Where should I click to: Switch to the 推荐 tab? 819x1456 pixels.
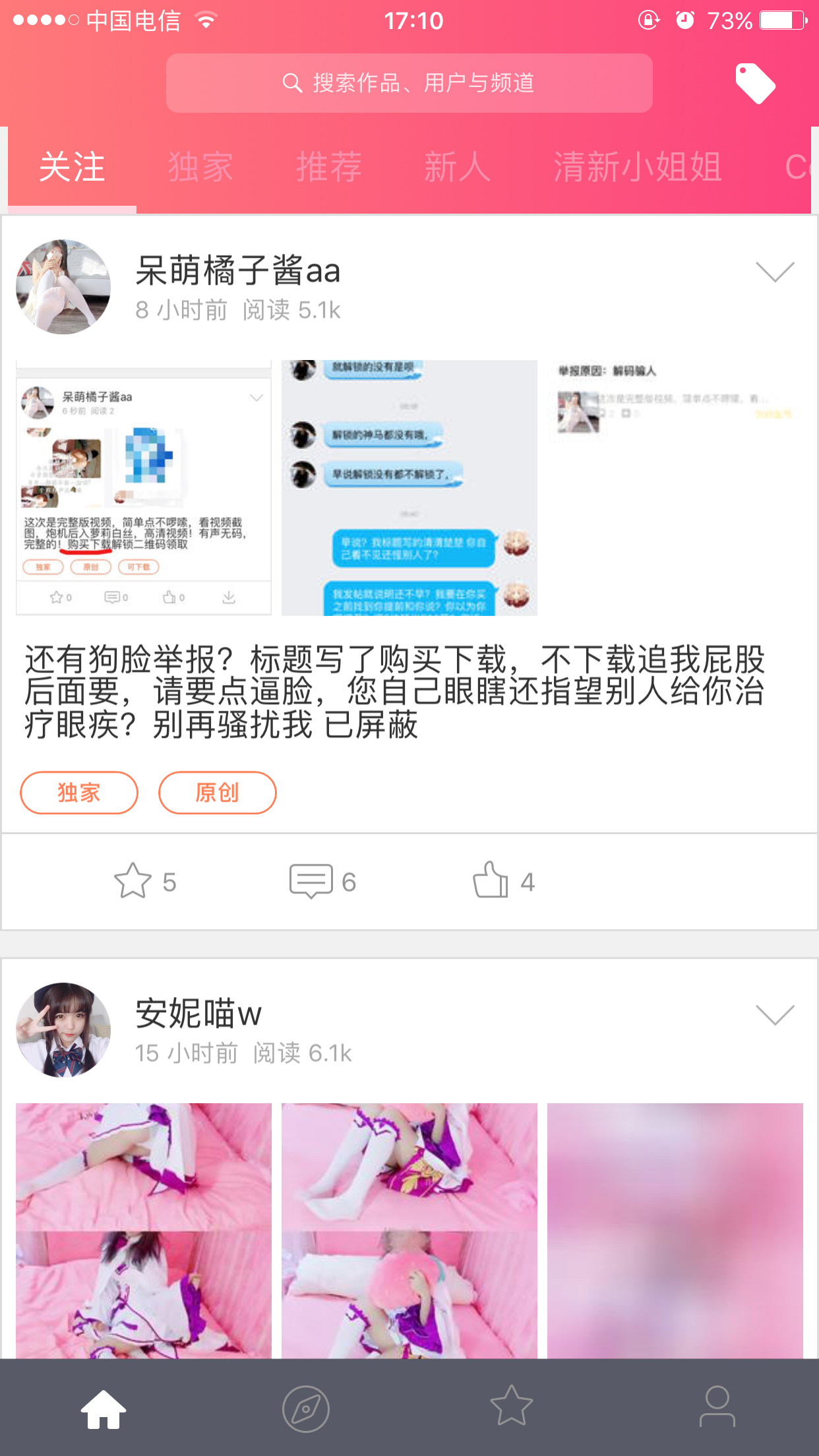(329, 167)
